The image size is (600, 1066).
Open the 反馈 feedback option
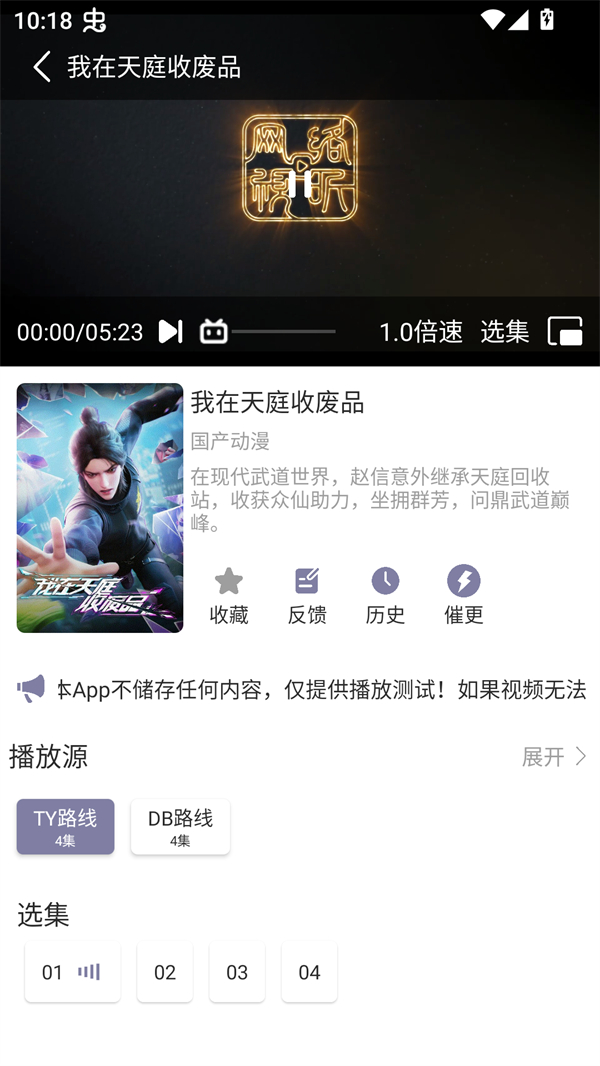tap(307, 595)
